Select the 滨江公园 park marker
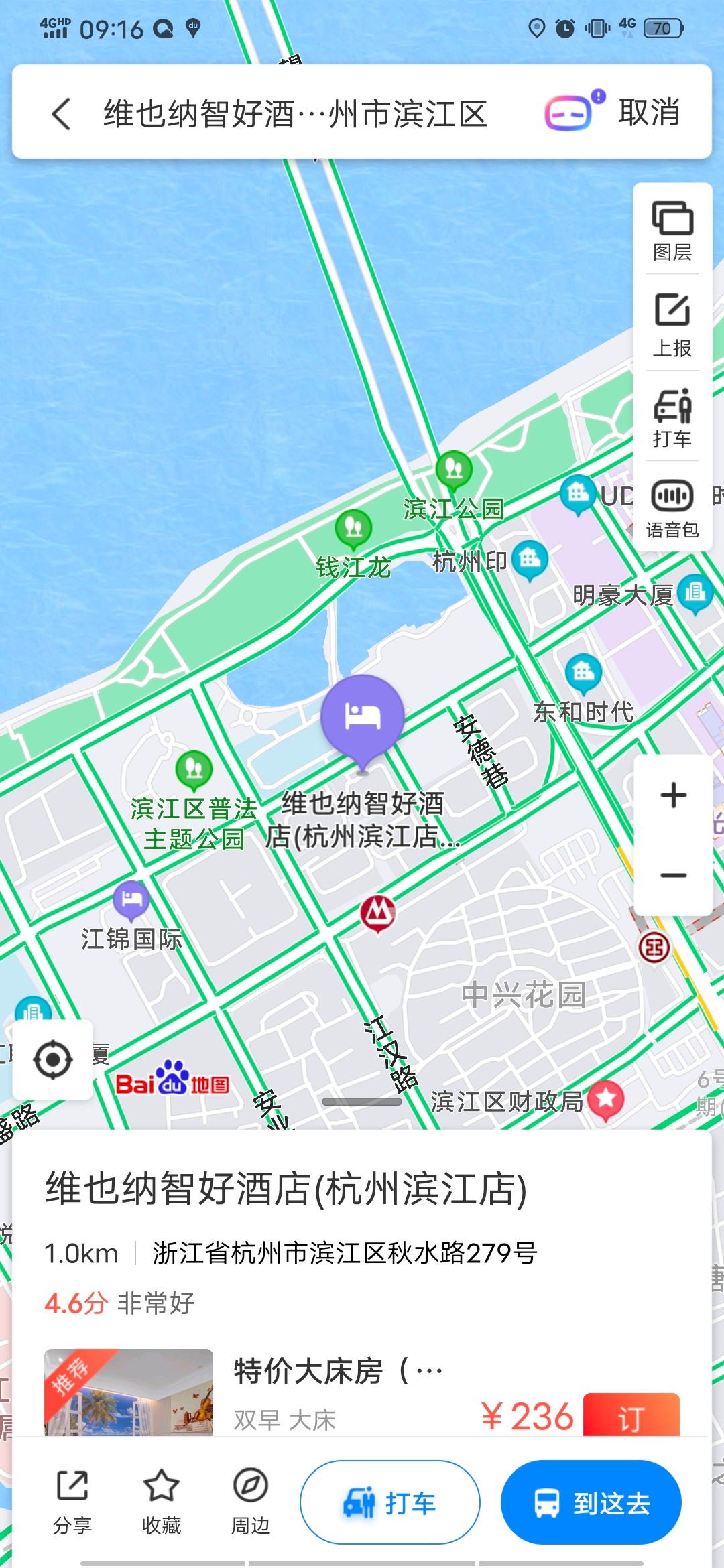 coord(452,469)
